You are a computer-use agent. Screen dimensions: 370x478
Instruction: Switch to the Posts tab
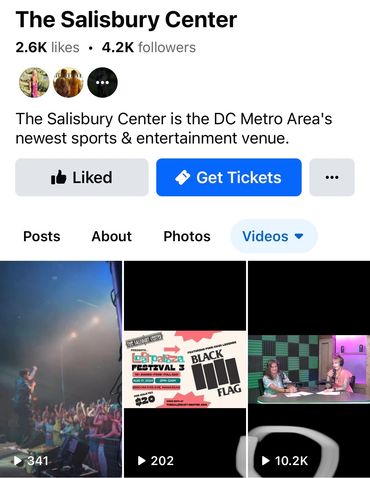pos(42,236)
